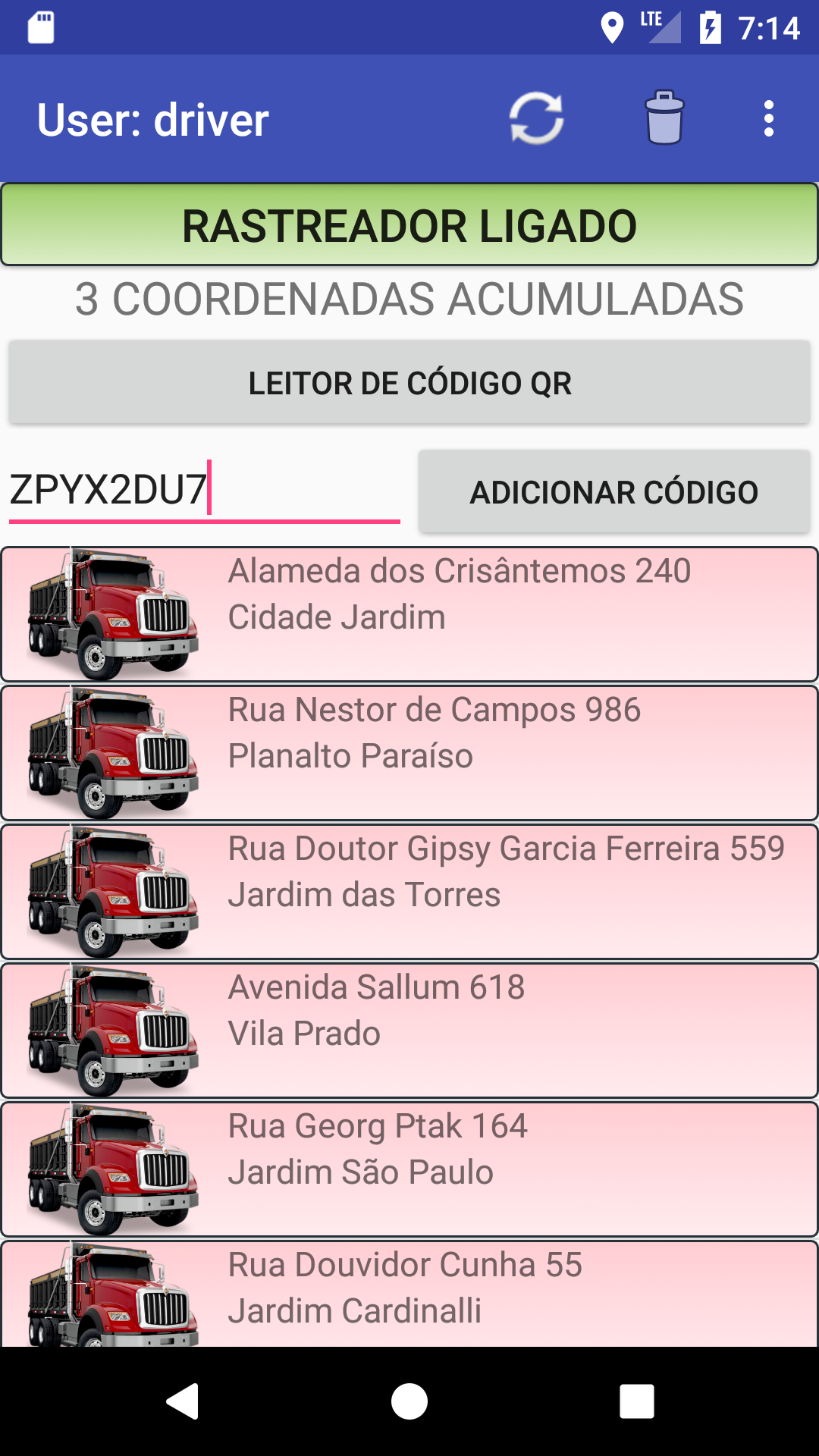The height and width of the screenshot is (1456, 819).
Task: Tap the trash delete icon
Action: point(664,118)
